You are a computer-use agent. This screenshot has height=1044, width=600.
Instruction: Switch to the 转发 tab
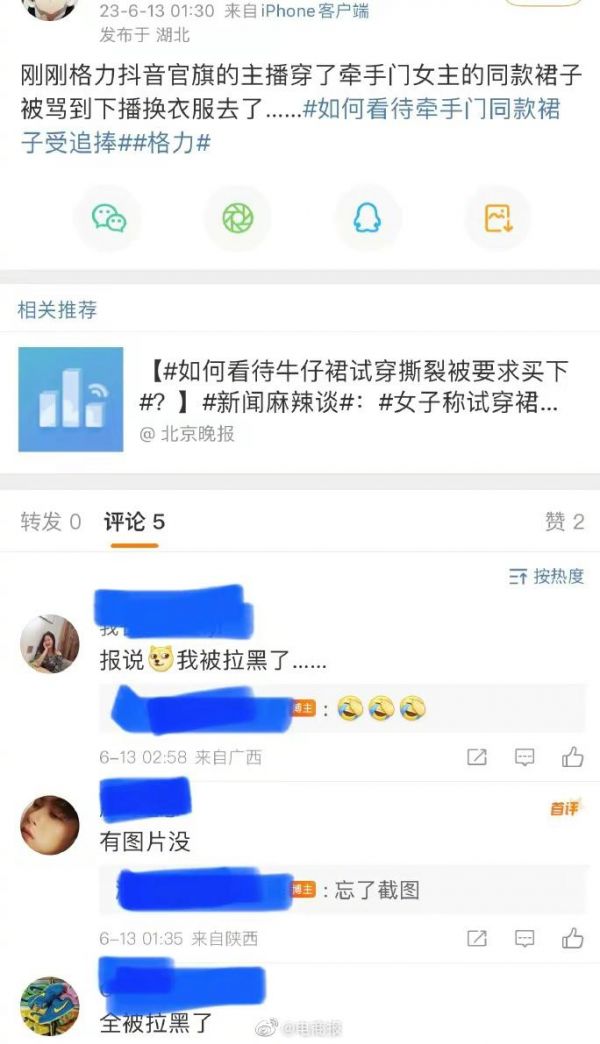coord(51,521)
